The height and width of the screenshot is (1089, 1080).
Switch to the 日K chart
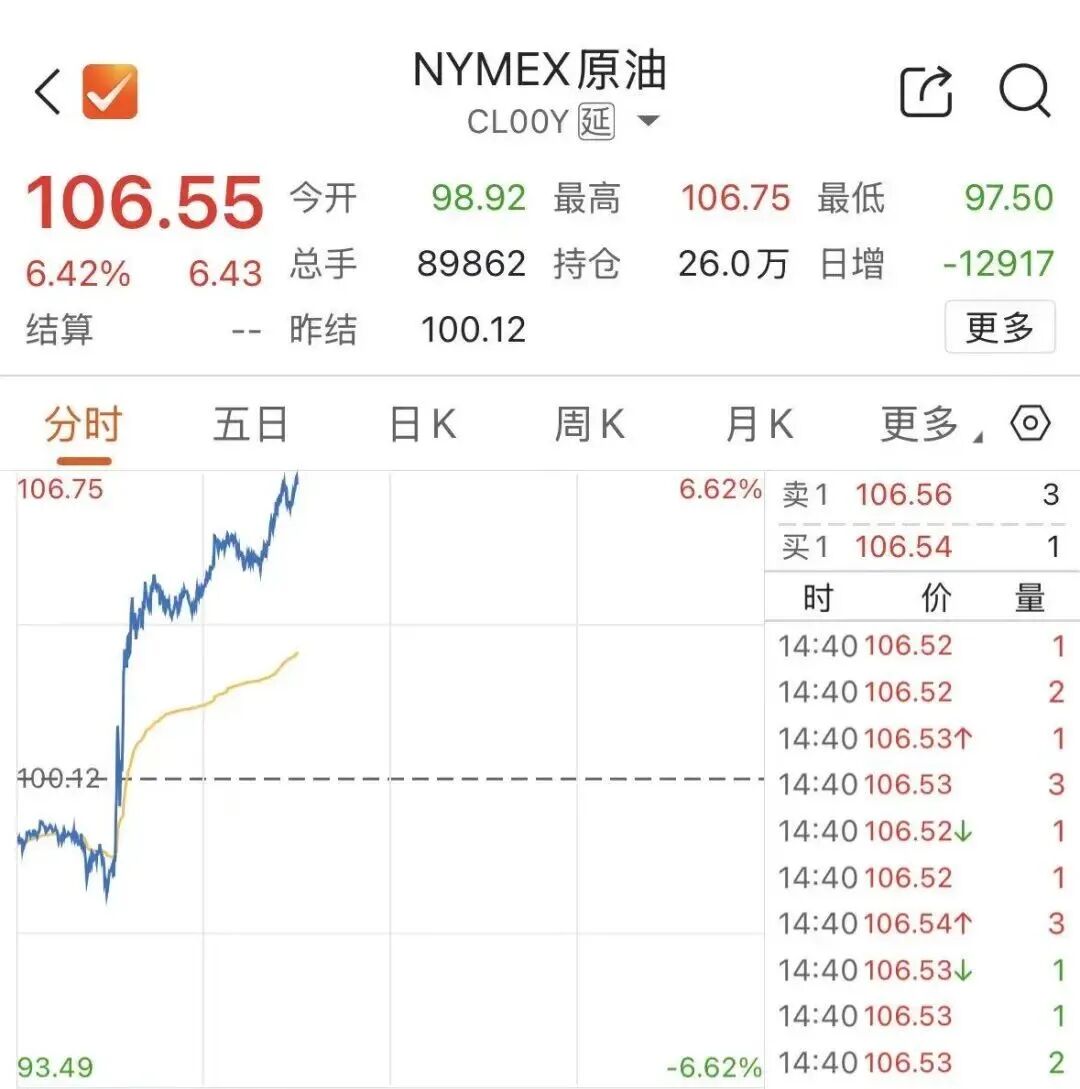[422, 426]
